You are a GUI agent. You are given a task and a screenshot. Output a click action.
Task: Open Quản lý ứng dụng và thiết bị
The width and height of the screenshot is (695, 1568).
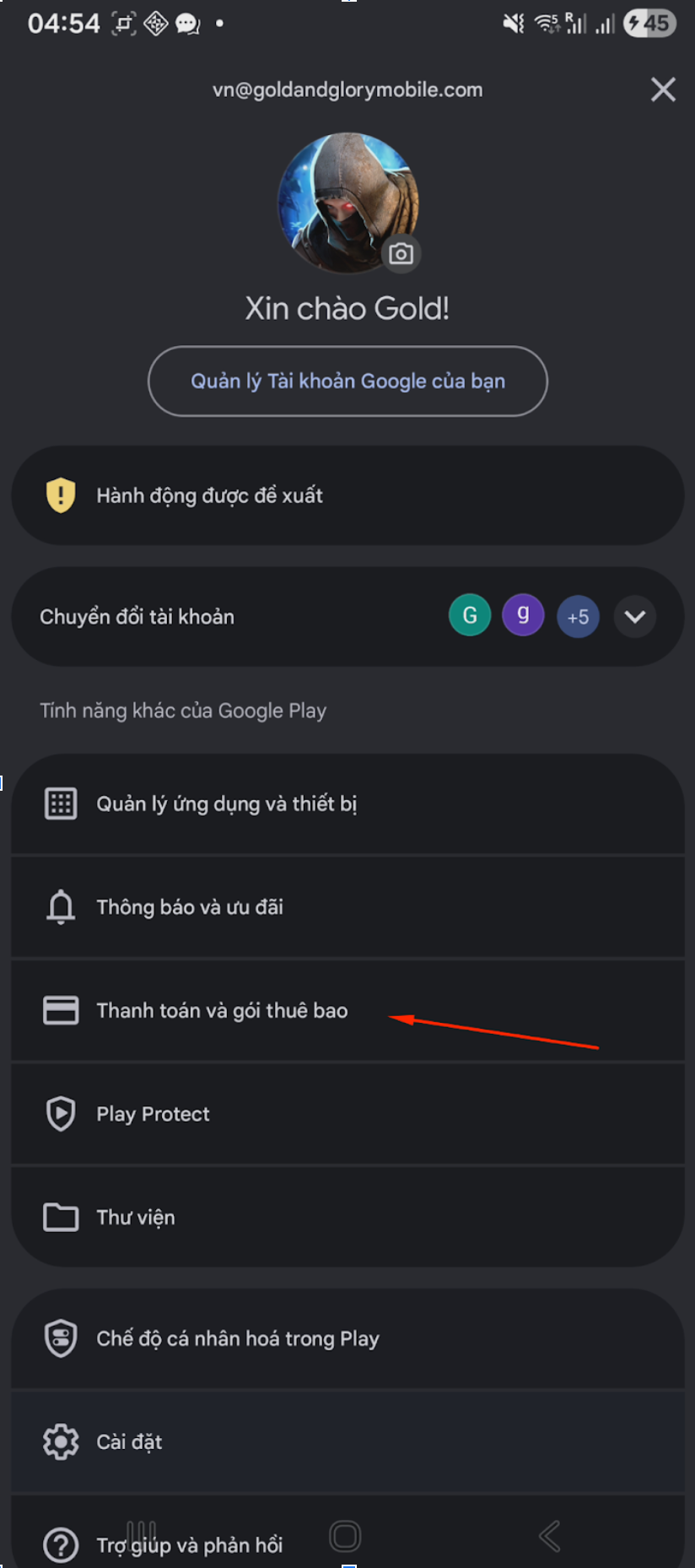[347, 803]
